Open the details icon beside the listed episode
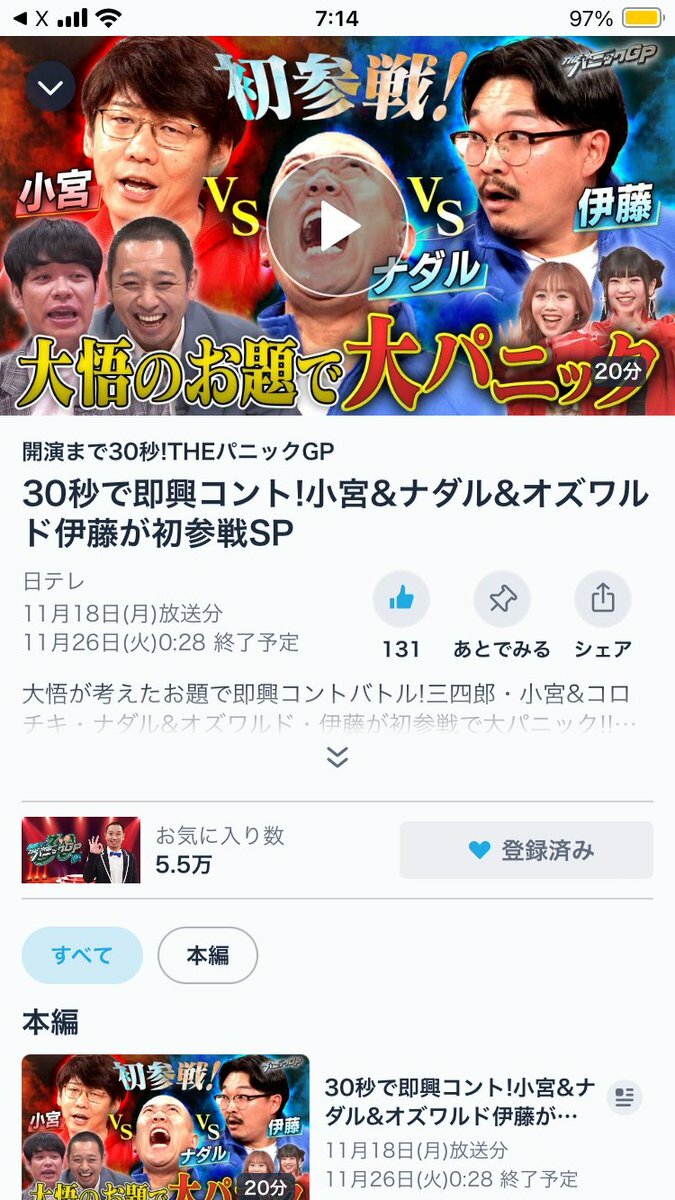The height and width of the screenshot is (1200, 675). point(624,1097)
